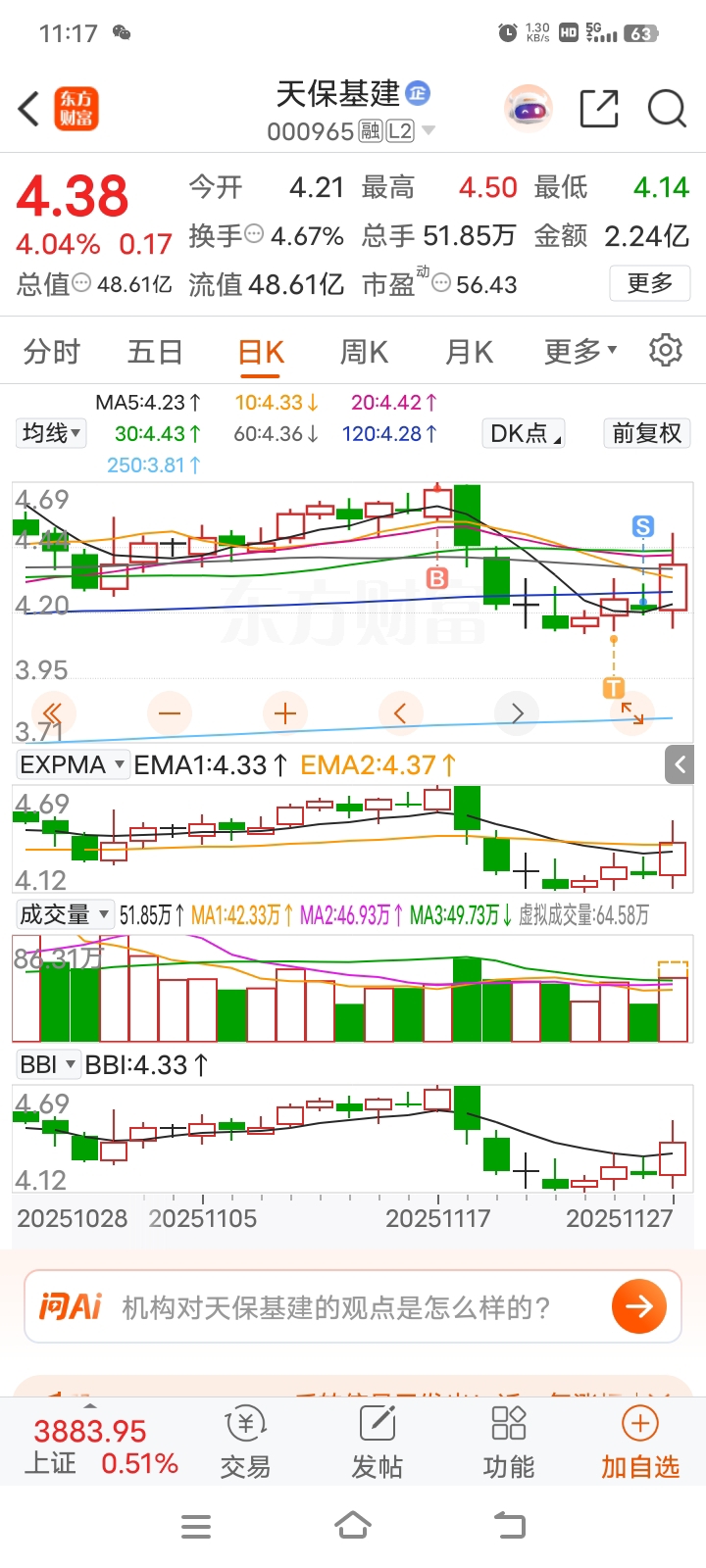Viewport: 706px width, 1568px height.
Task: Expand the 更多 chart period dropdown
Action: (580, 351)
